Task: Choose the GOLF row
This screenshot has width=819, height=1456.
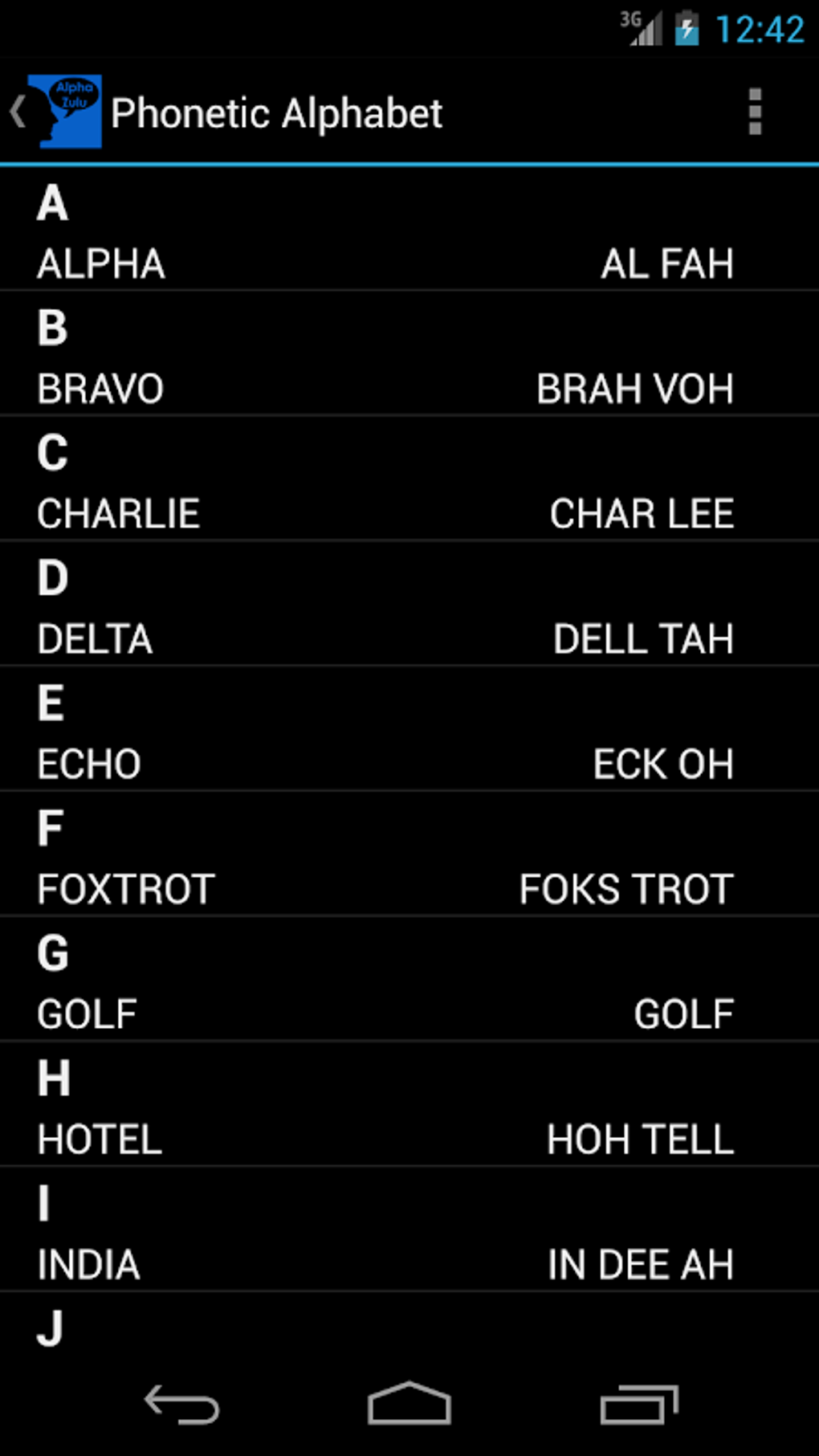Action: pos(409,980)
